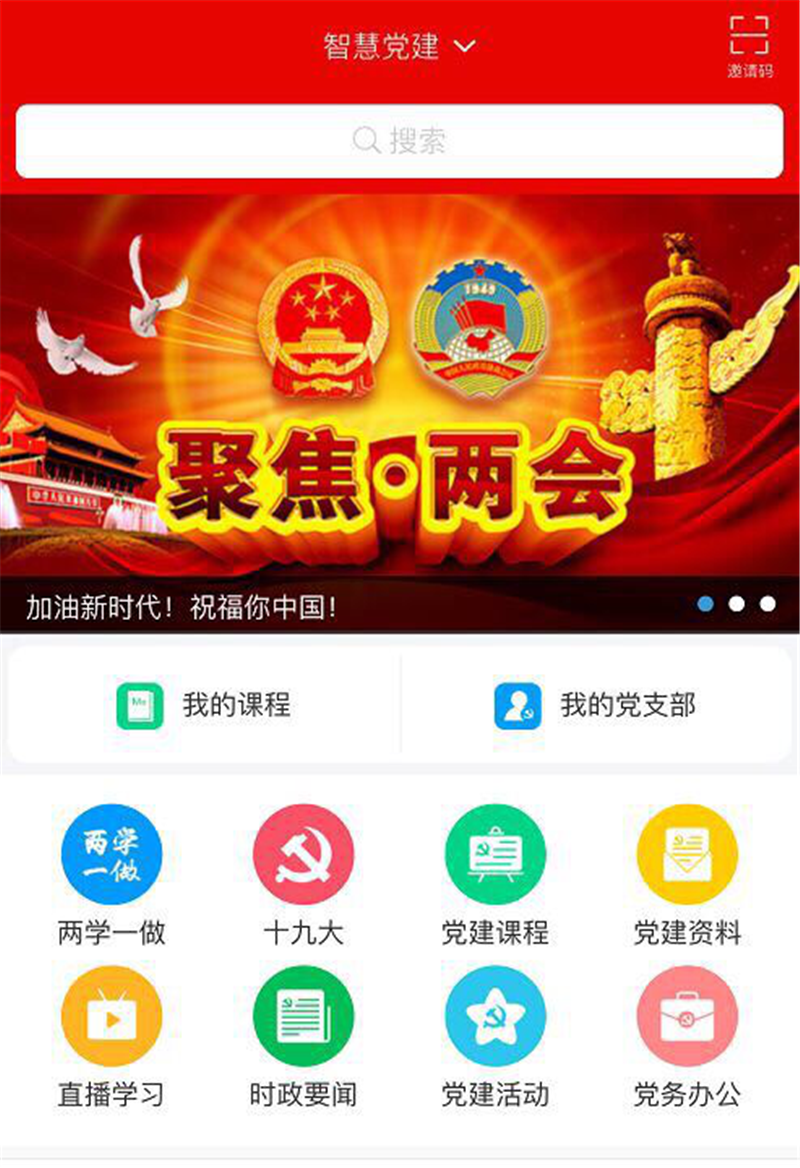Enter 党务办公

(x=687, y=1017)
